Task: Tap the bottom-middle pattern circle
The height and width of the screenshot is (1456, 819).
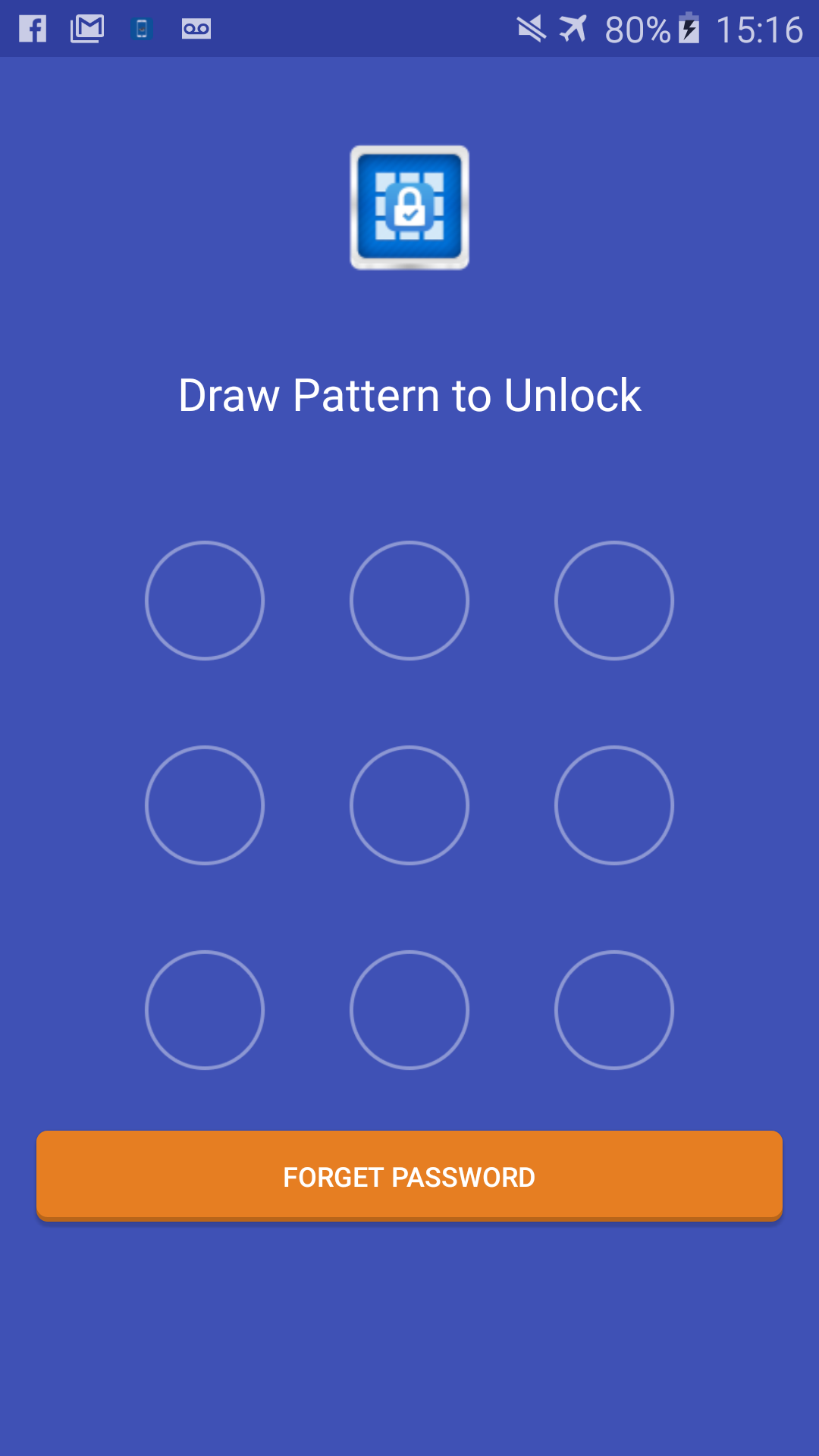Action: pyautogui.click(x=409, y=1010)
